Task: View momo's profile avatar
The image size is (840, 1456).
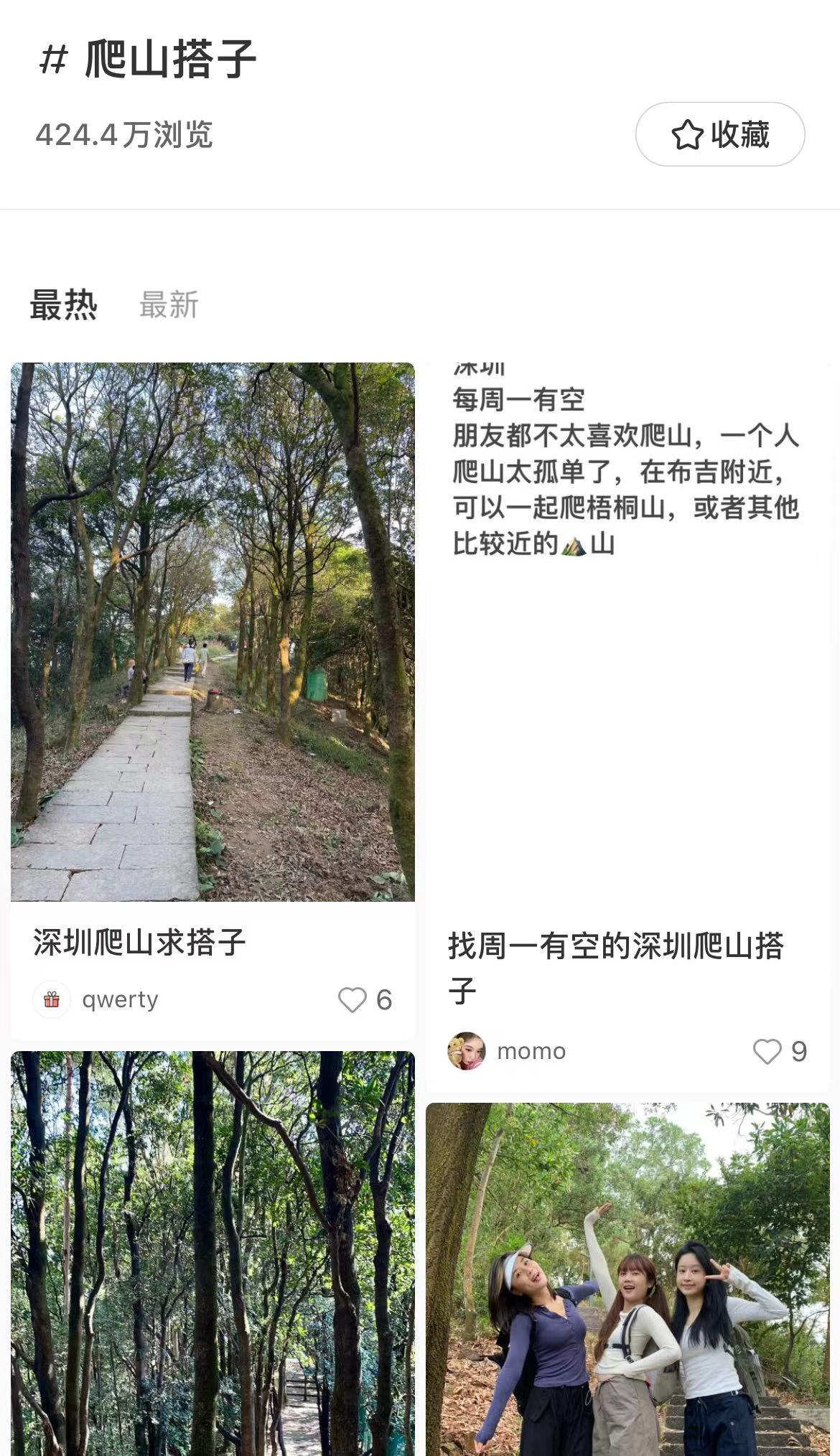Action: point(467,1051)
